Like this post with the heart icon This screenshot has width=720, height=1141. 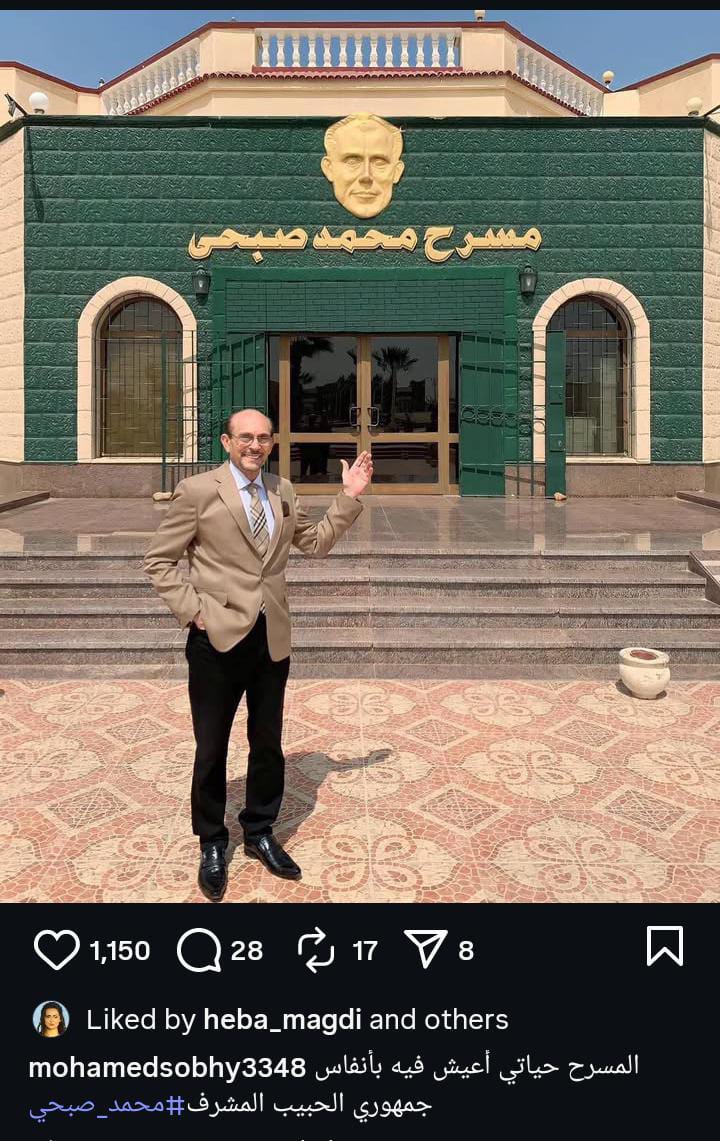[57, 949]
